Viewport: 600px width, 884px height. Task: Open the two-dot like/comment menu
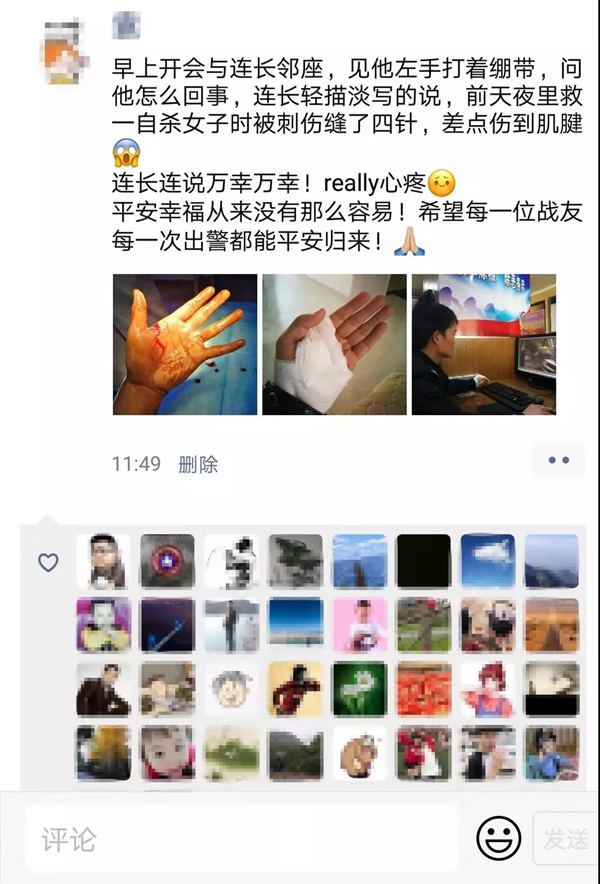pyautogui.click(x=558, y=461)
